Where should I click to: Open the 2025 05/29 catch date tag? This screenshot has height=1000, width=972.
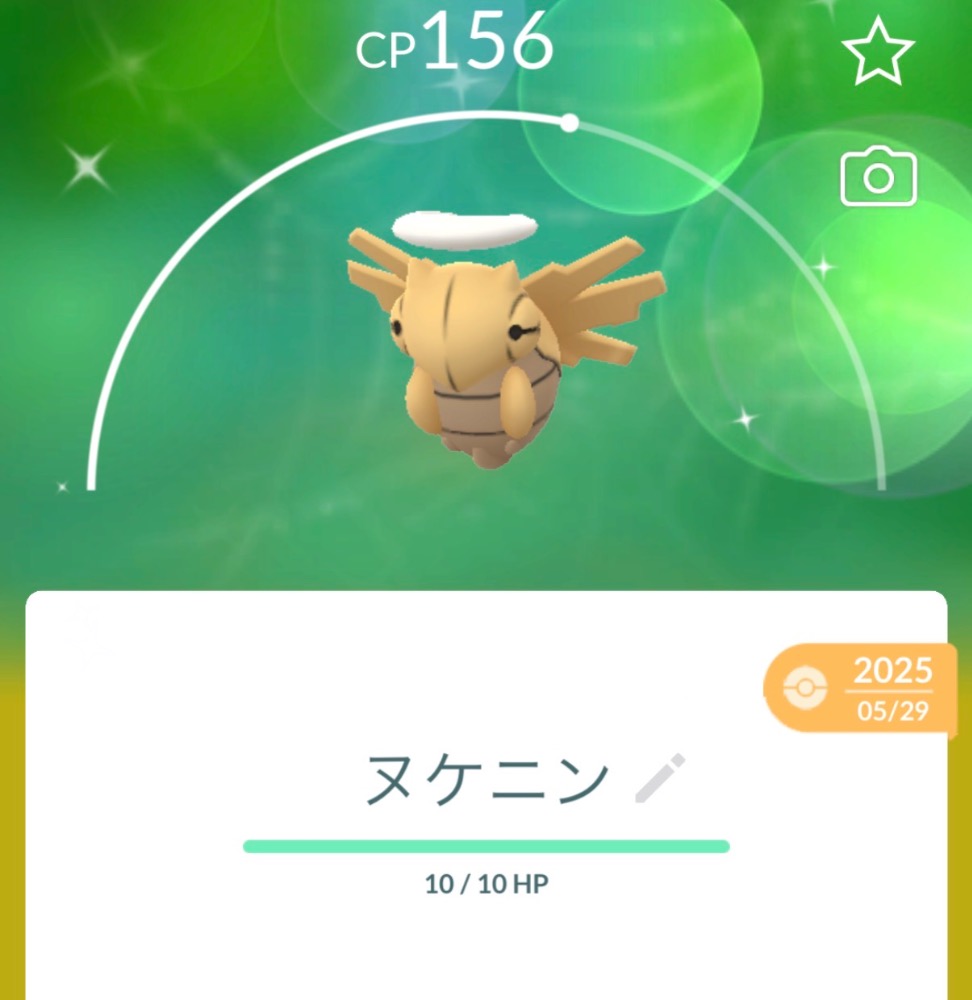[x=861, y=688]
